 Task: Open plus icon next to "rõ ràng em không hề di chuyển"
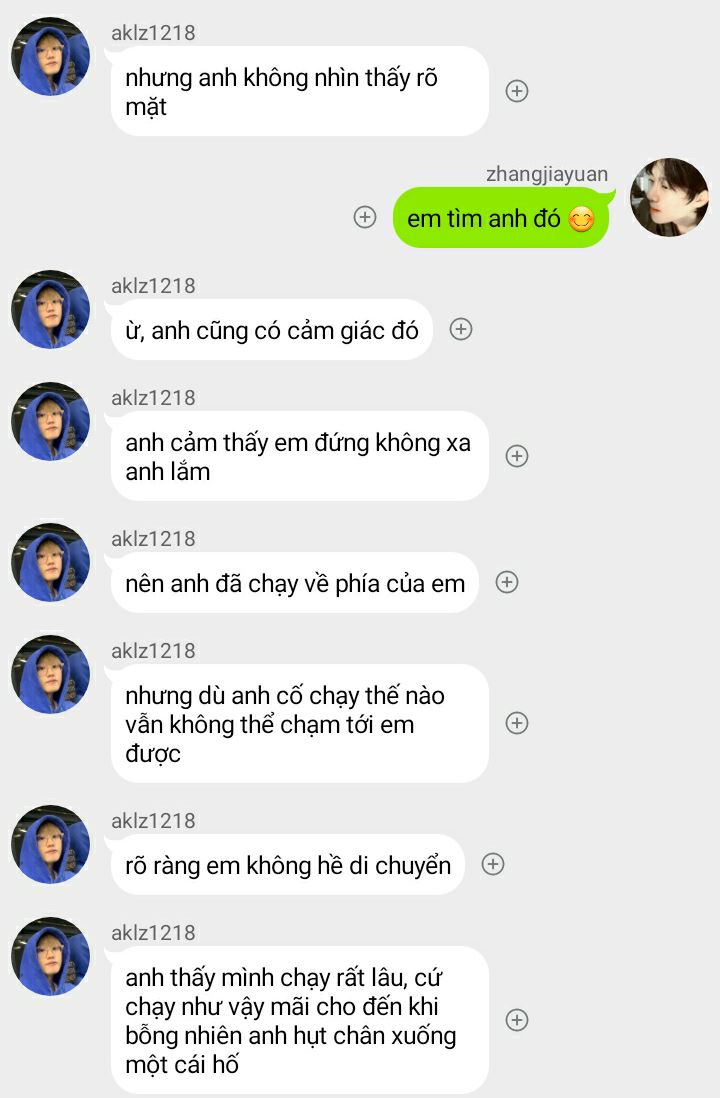(493, 864)
